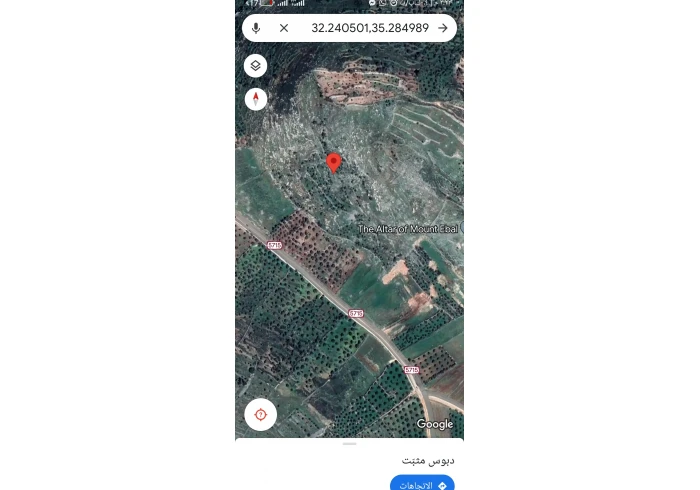Center the map on my location
Image resolution: width=700 pixels, height=490 pixels.
click(x=260, y=414)
